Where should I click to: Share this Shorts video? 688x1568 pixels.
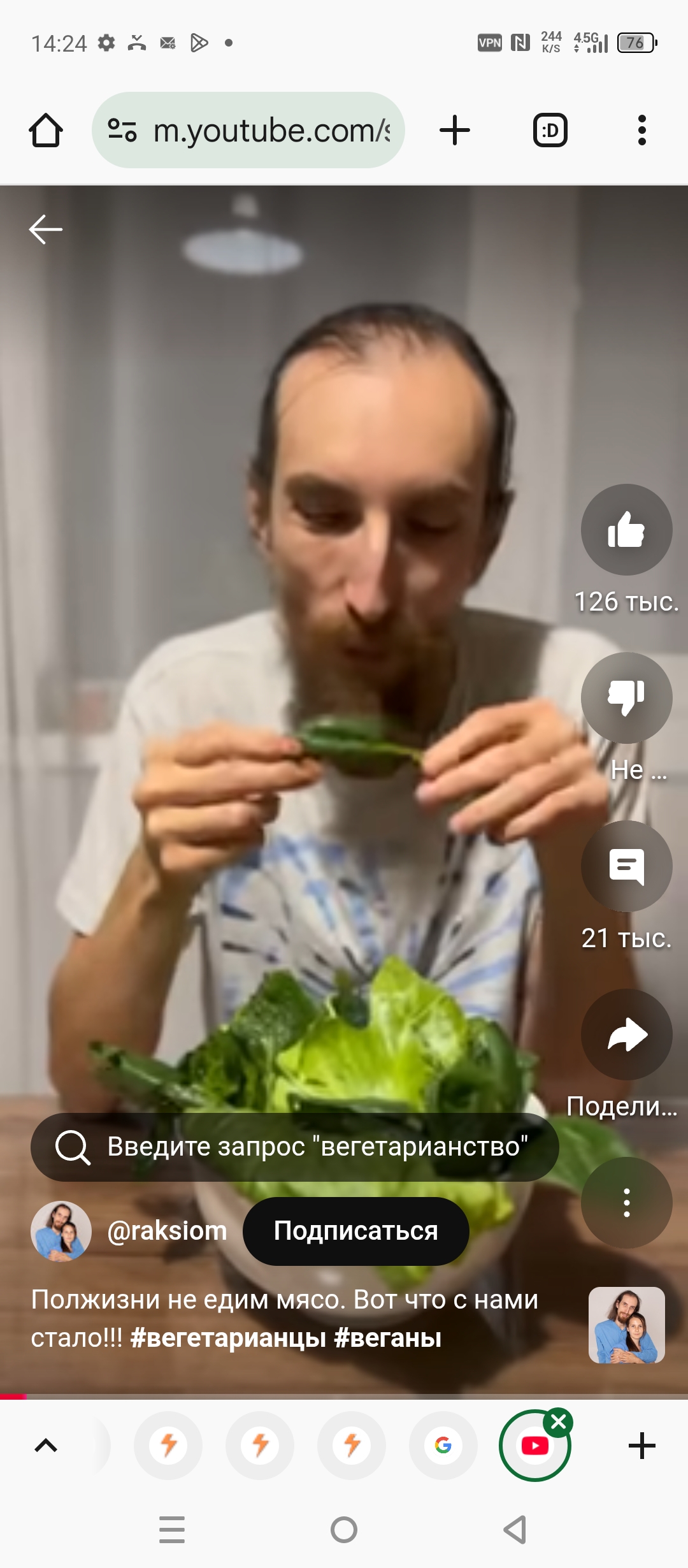click(x=626, y=1034)
